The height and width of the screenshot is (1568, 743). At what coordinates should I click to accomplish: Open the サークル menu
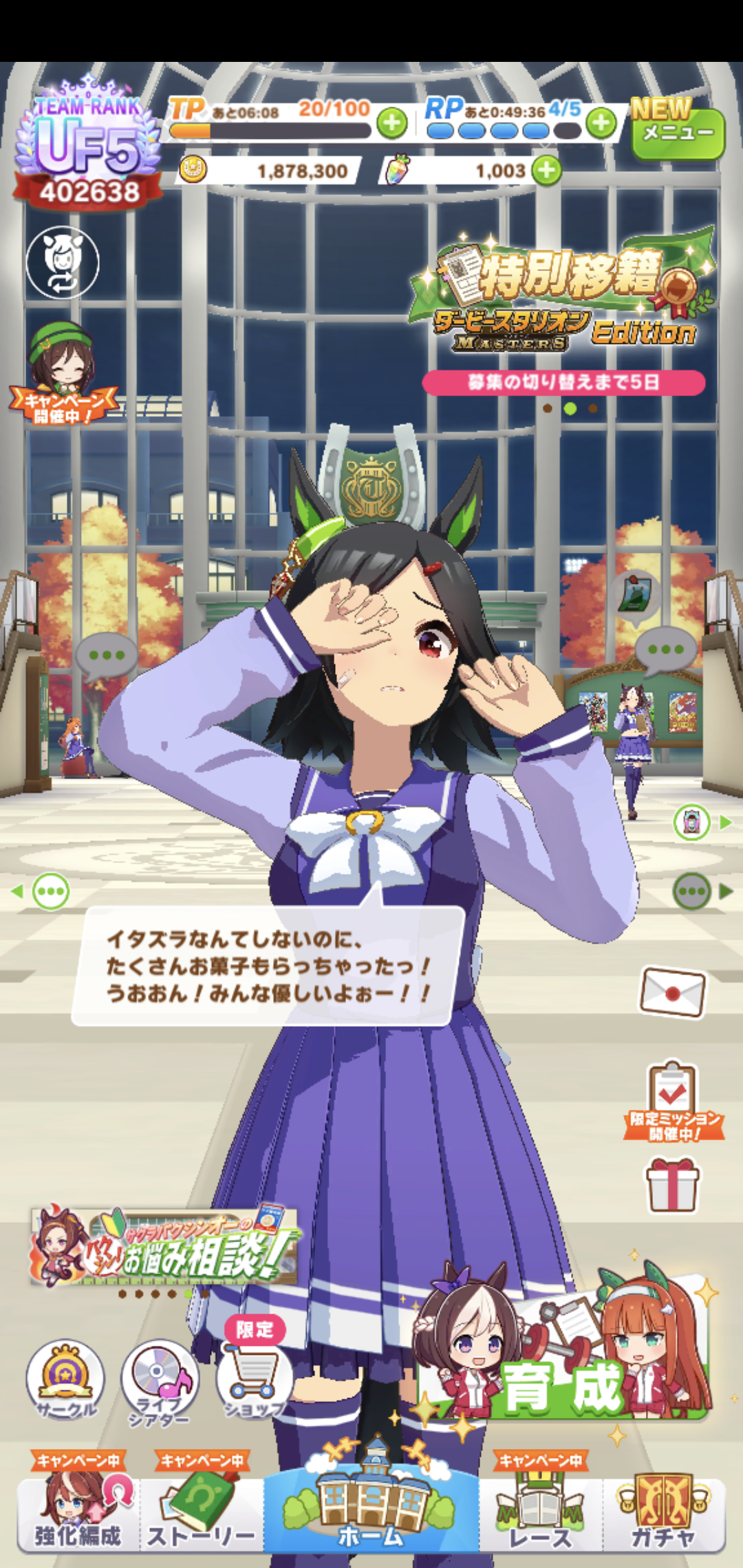click(x=65, y=1378)
